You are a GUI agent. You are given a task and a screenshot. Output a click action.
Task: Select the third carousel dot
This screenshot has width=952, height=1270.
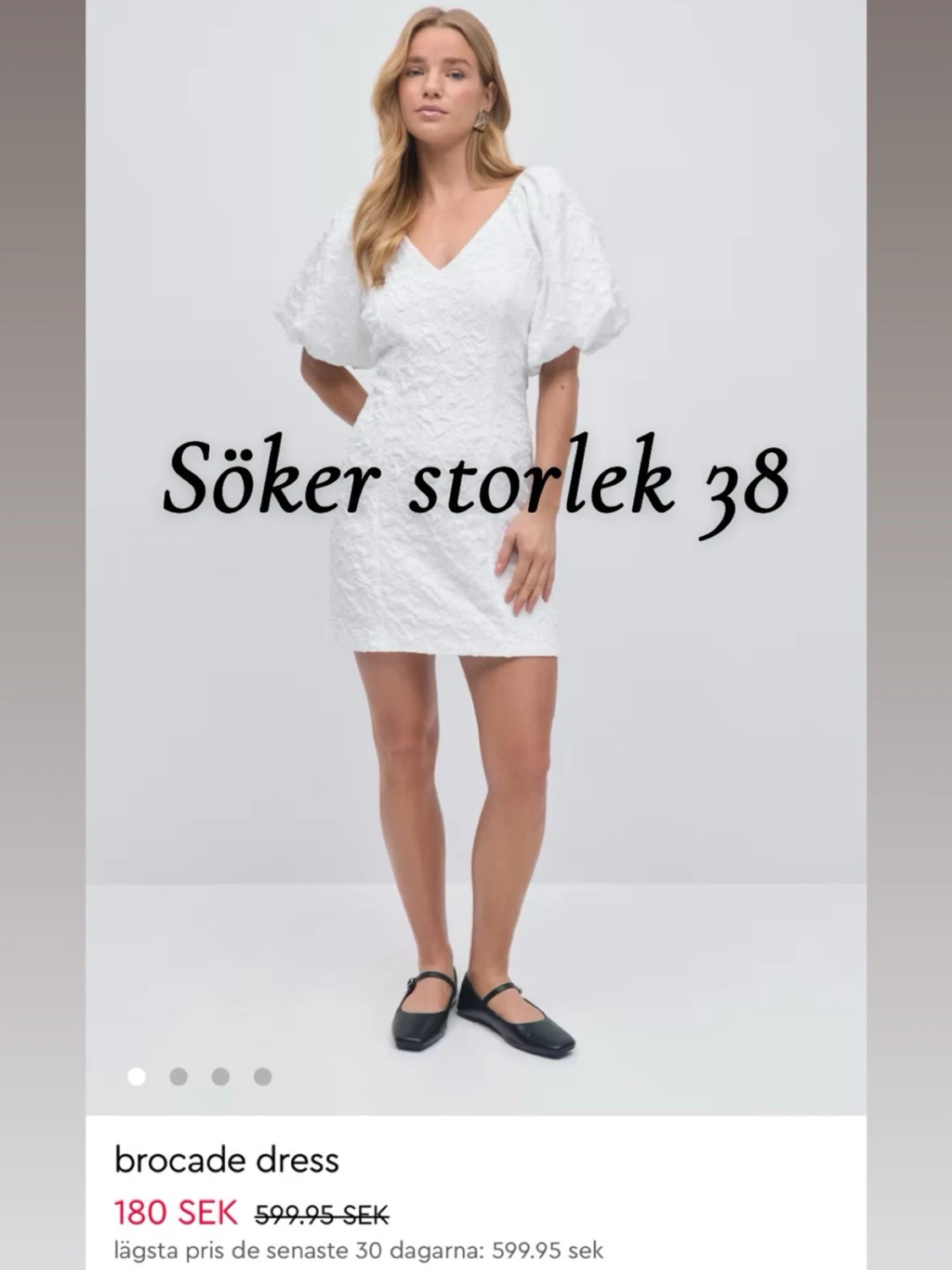click(x=219, y=1077)
